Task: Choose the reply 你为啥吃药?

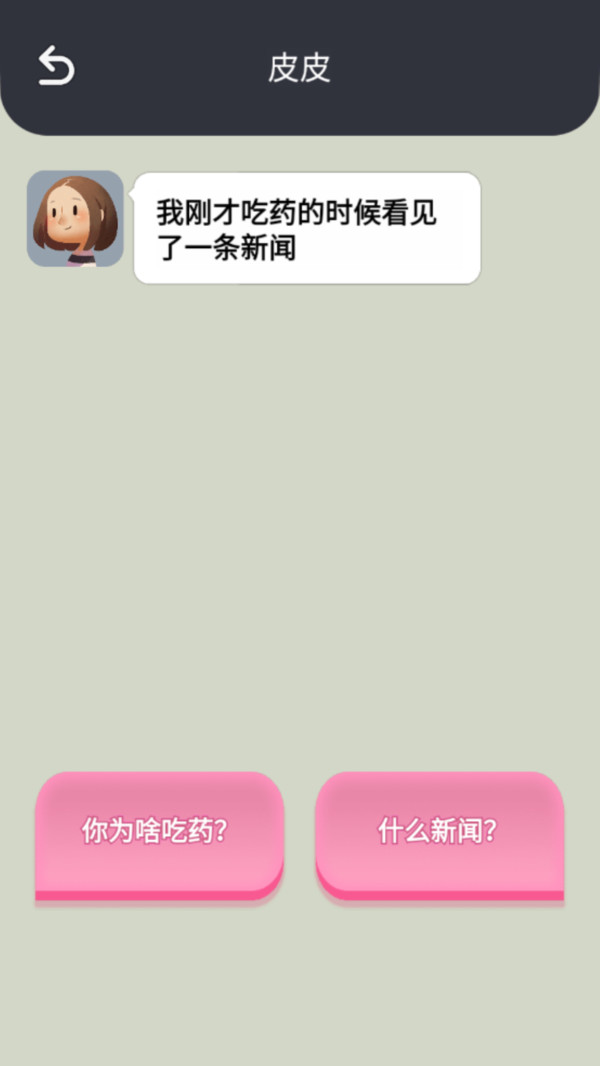Action: click(x=159, y=832)
